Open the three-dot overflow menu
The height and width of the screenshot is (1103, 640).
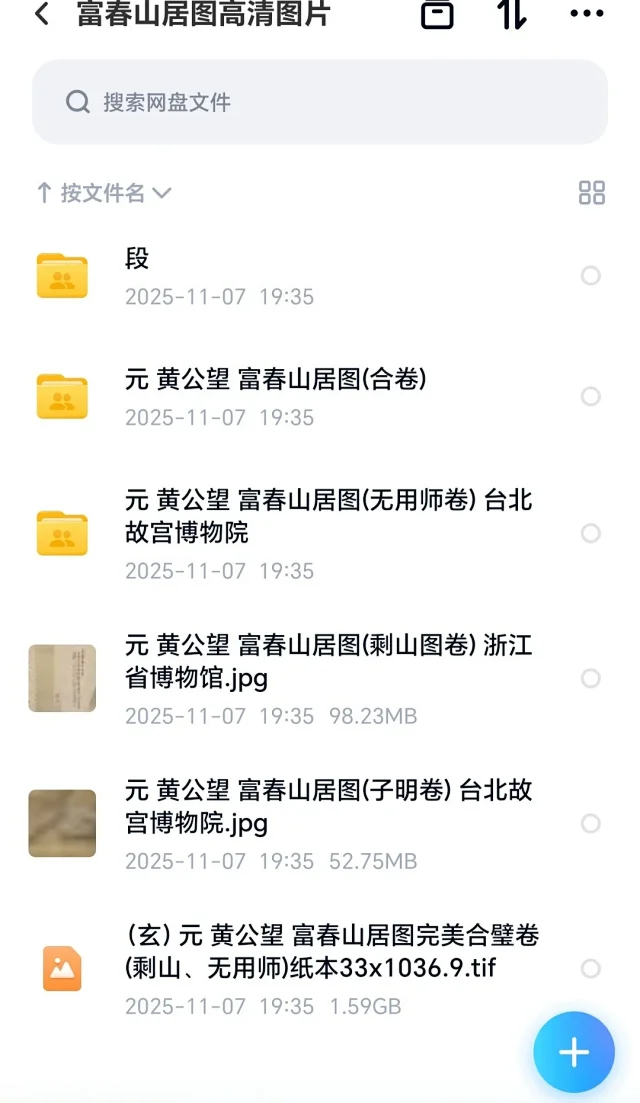click(587, 14)
